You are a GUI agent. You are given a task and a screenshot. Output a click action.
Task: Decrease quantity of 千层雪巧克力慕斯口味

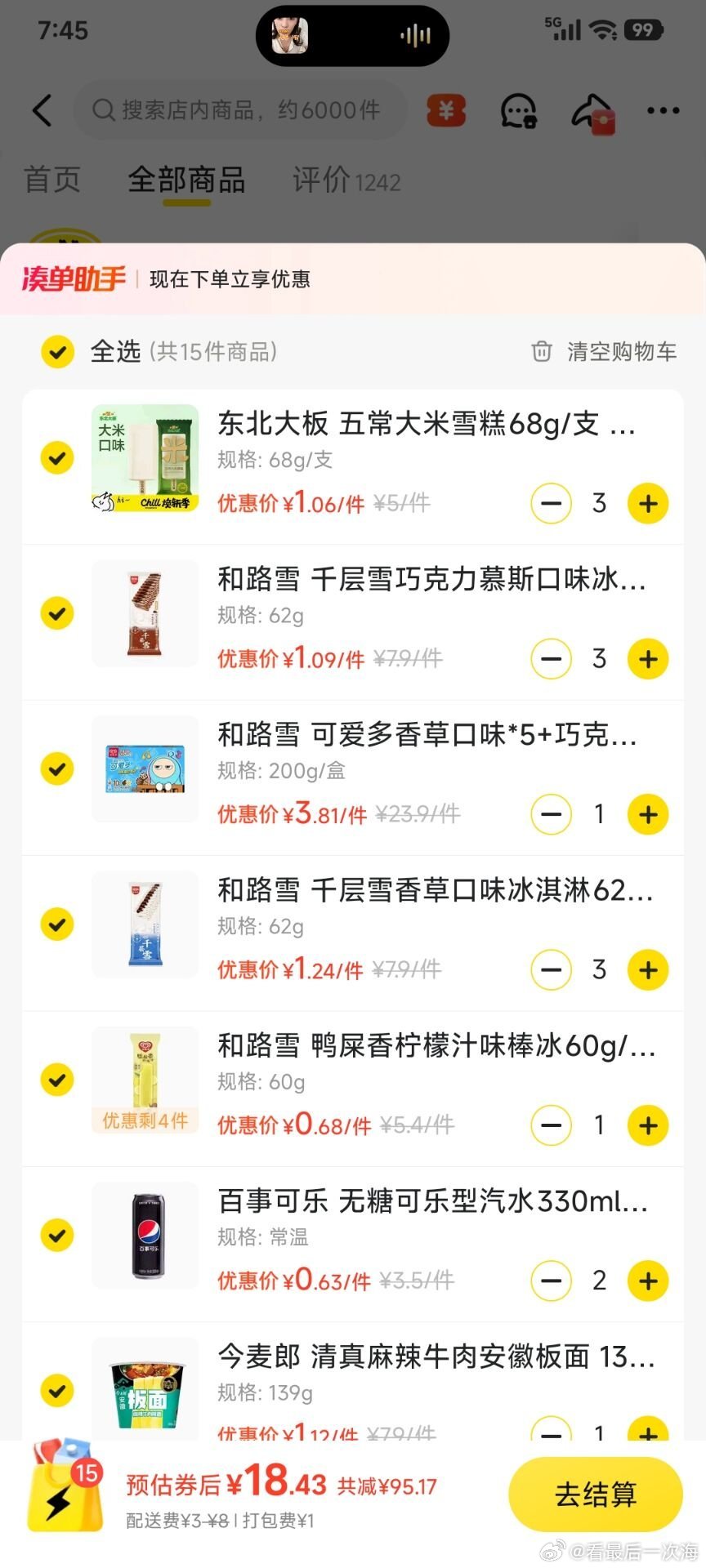pyautogui.click(x=552, y=658)
